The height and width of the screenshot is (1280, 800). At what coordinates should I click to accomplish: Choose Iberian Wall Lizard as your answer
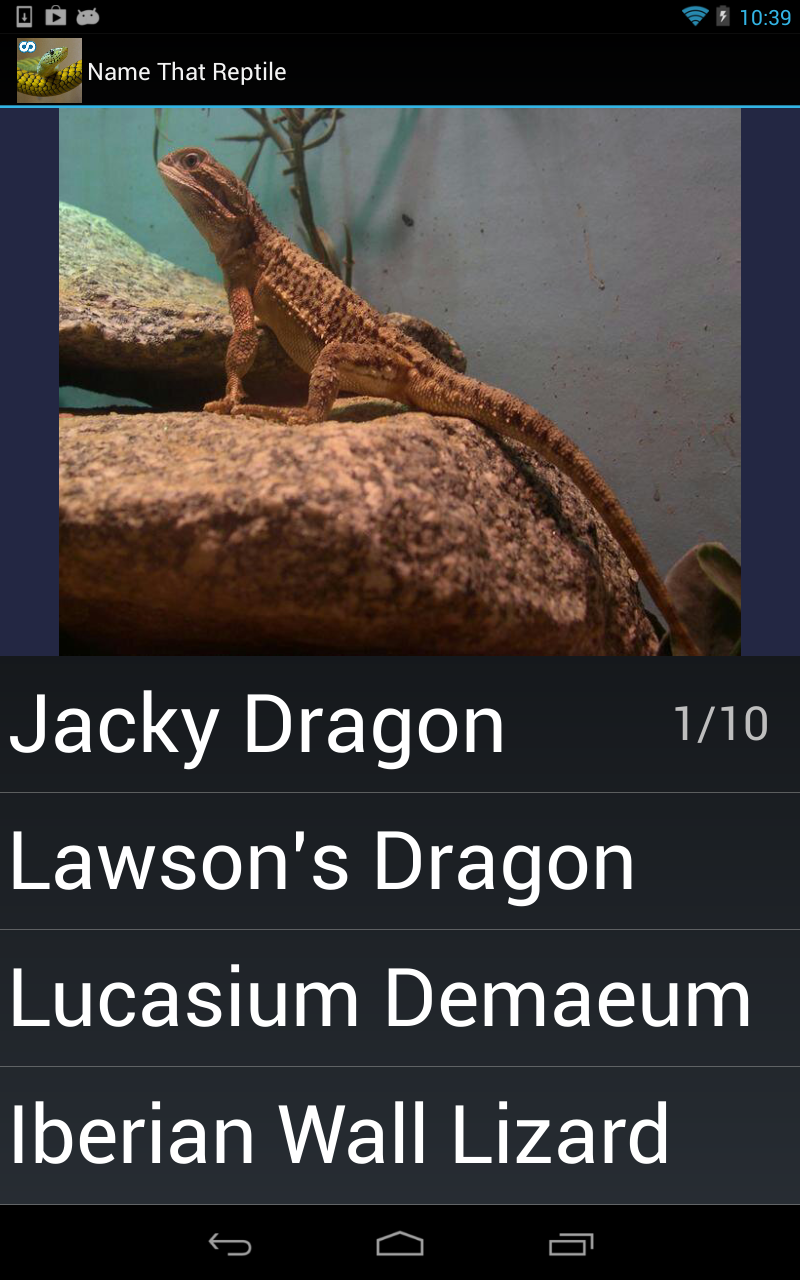point(340,1132)
